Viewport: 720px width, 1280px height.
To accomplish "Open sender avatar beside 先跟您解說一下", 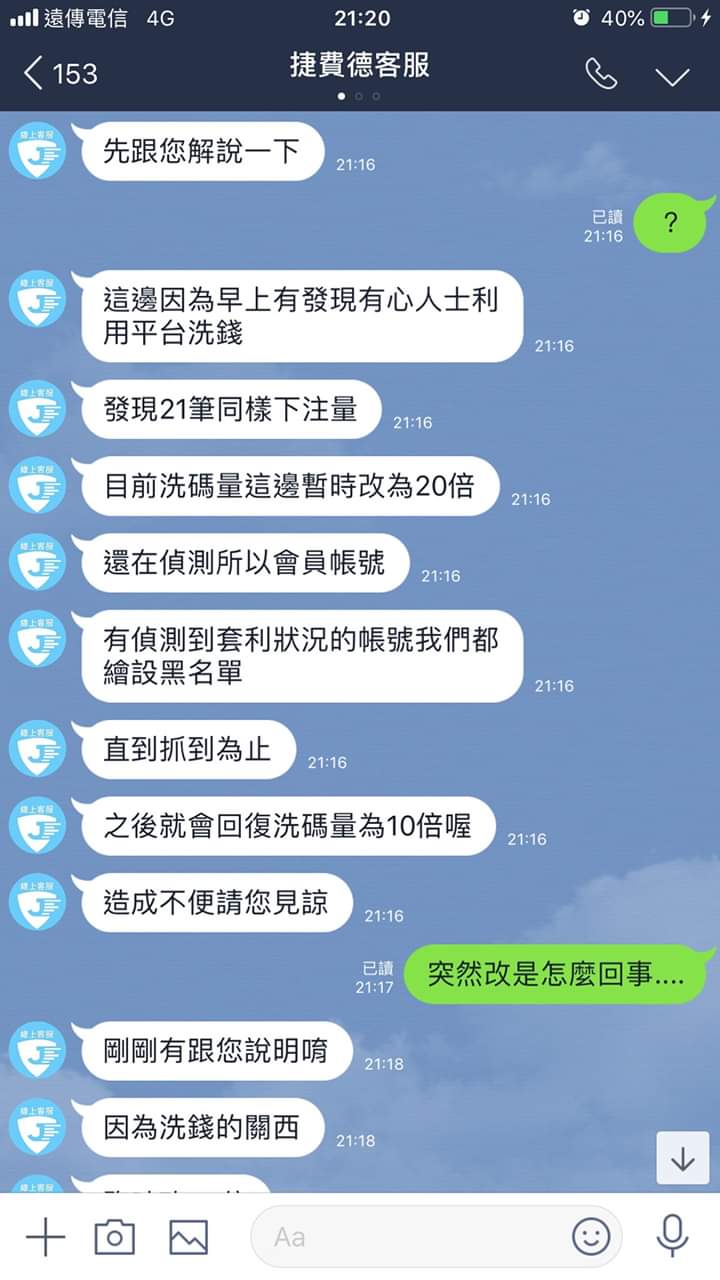I will (37, 150).
